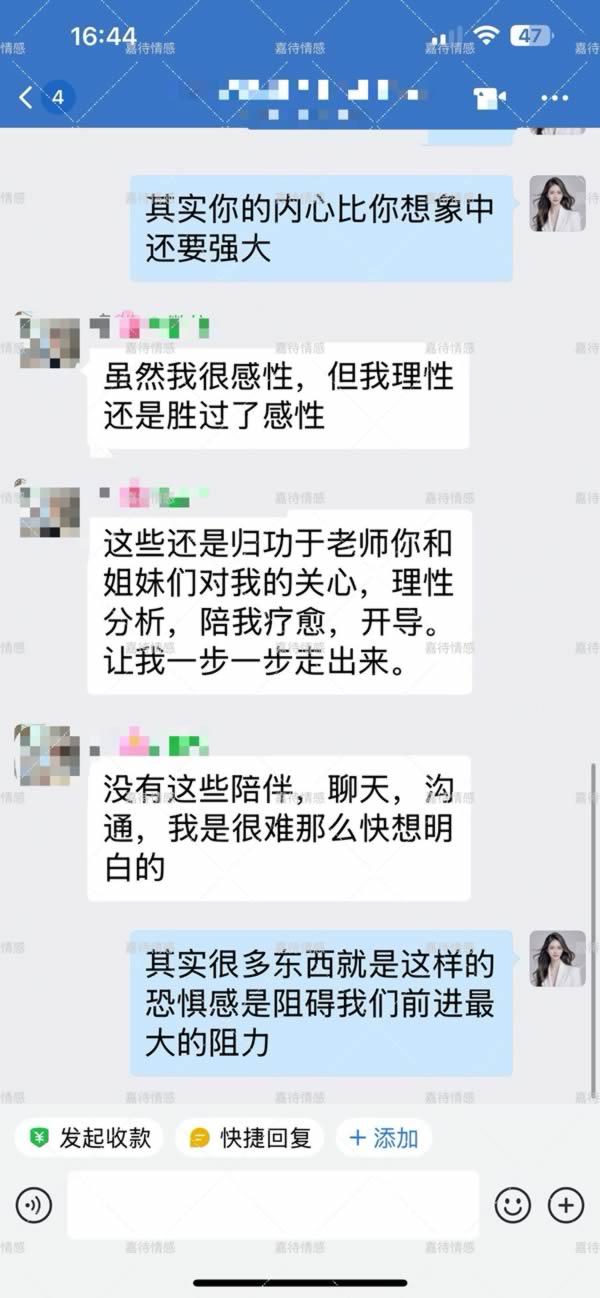Open the three-dot overflow menu
The width and height of the screenshot is (600, 1298).
coord(554,97)
